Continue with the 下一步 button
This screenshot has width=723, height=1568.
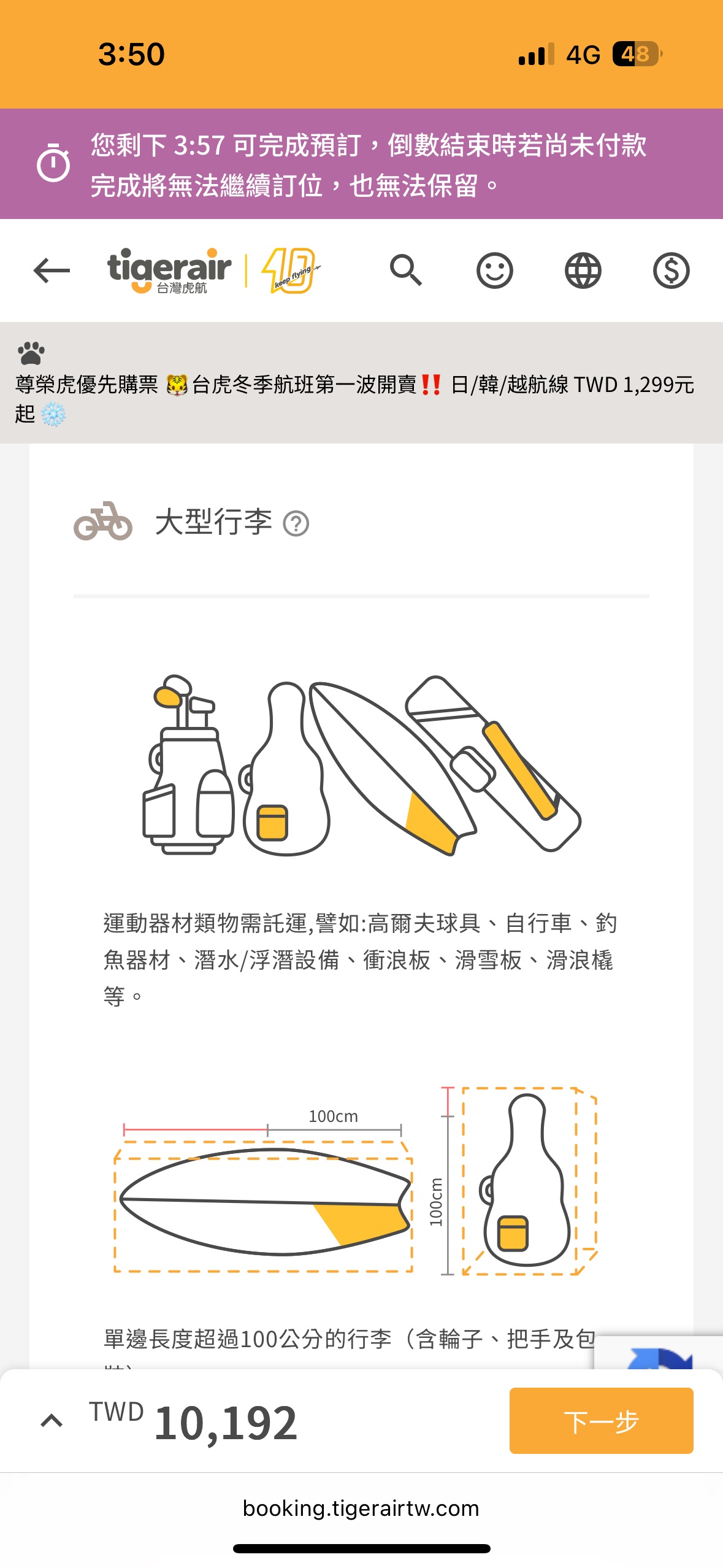pyautogui.click(x=601, y=1420)
